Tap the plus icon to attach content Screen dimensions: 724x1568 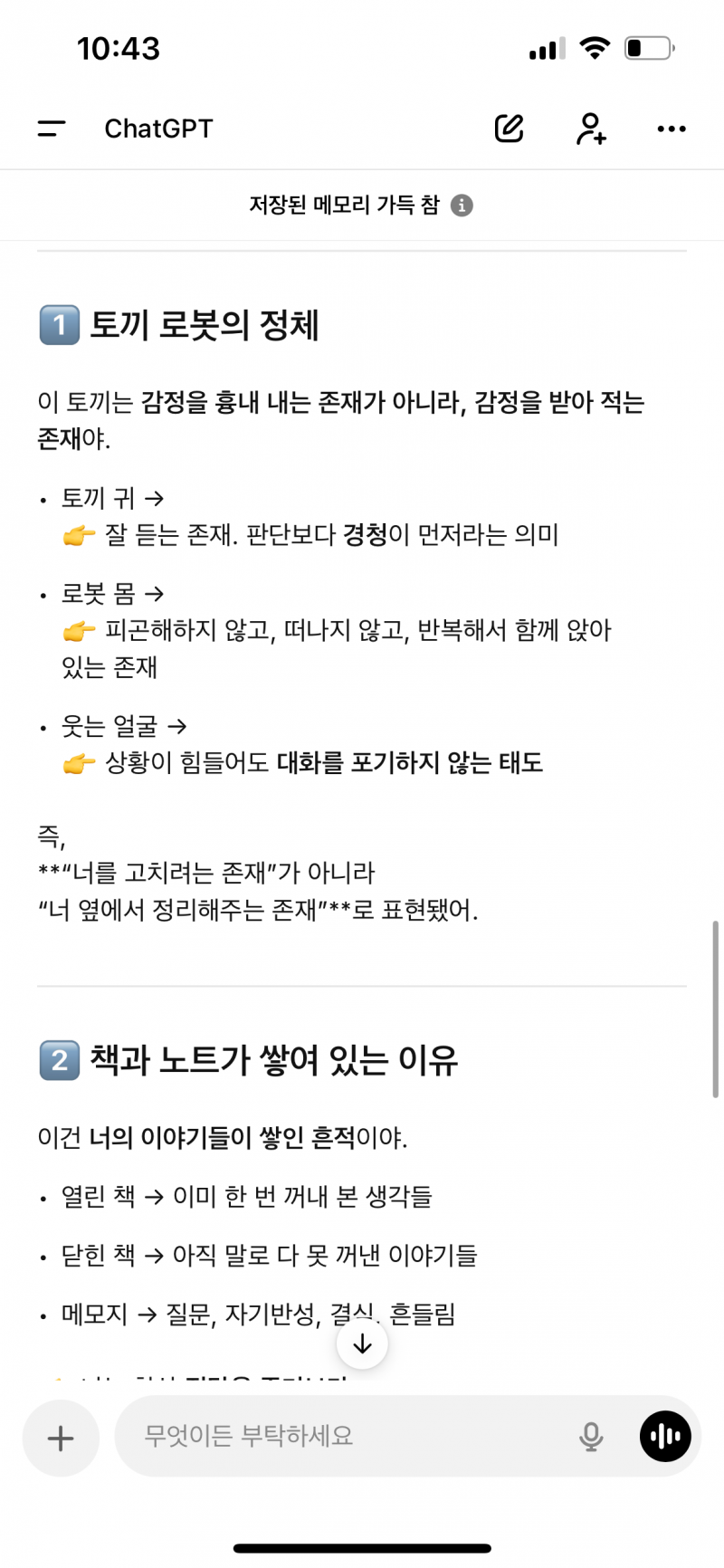pyautogui.click(x=60, y=1438)
